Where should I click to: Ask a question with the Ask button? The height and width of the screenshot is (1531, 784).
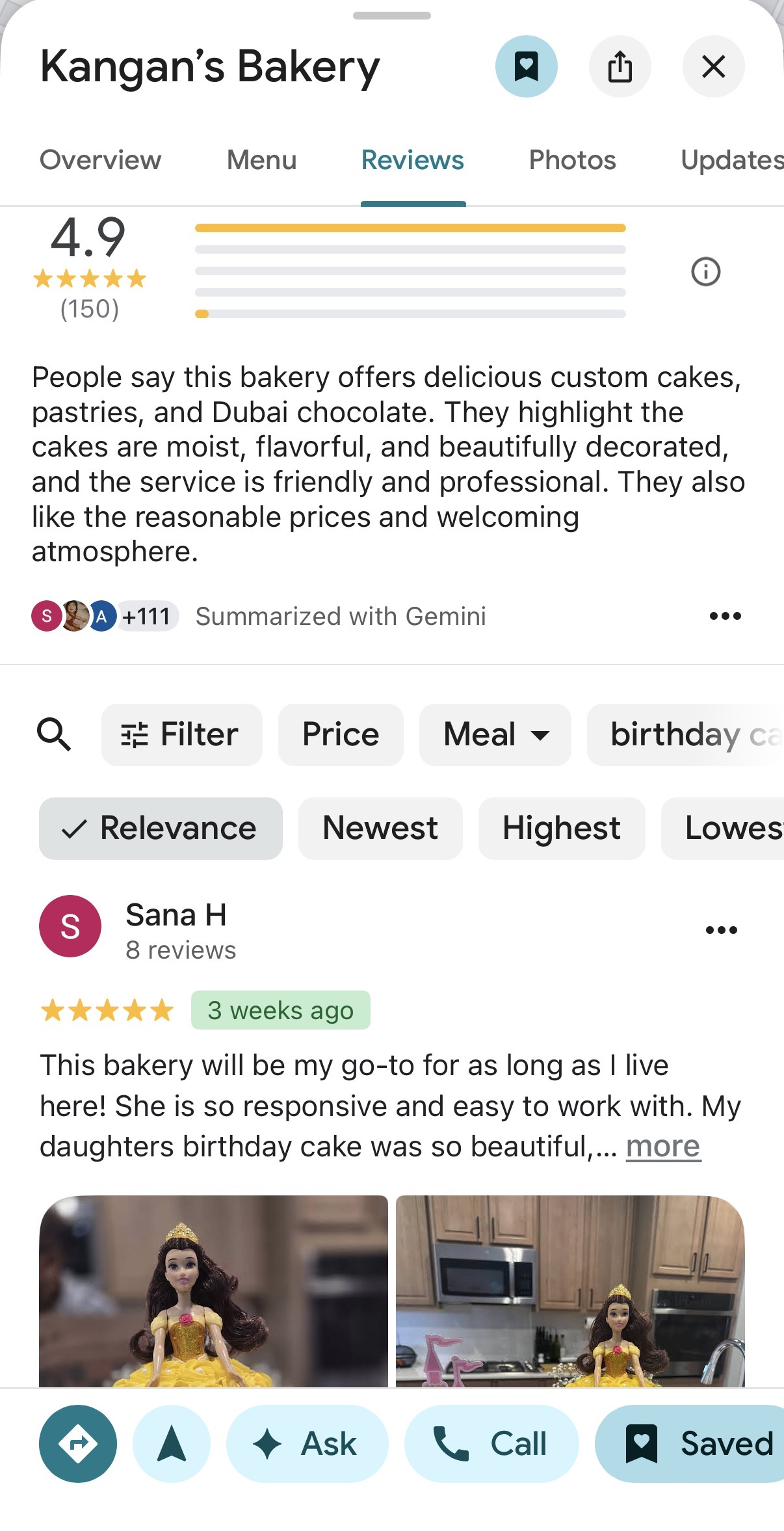point(307,1443)
